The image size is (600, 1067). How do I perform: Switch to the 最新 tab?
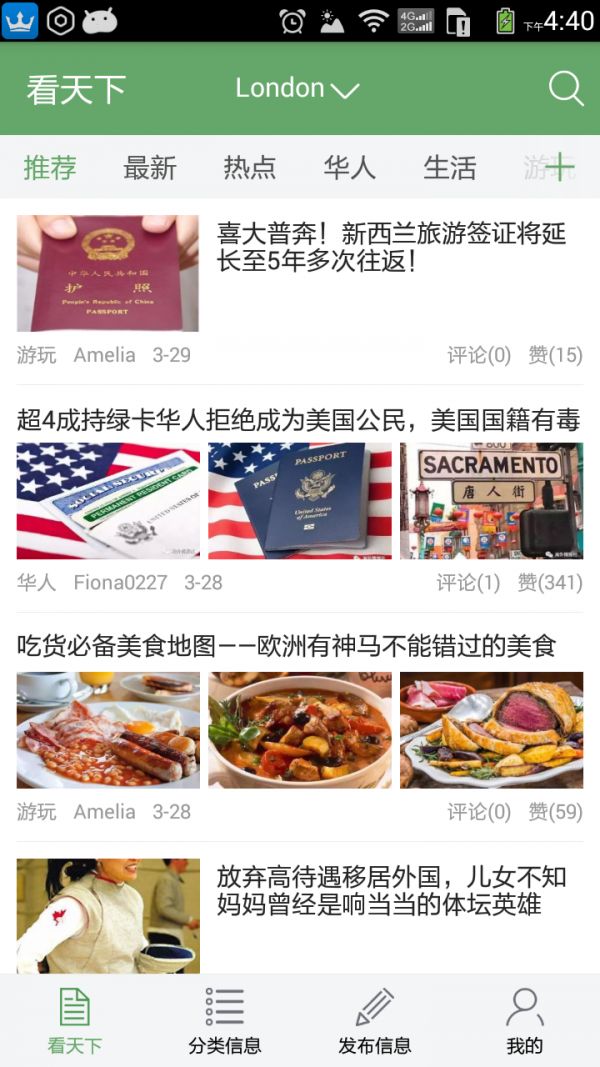[150, 168]
